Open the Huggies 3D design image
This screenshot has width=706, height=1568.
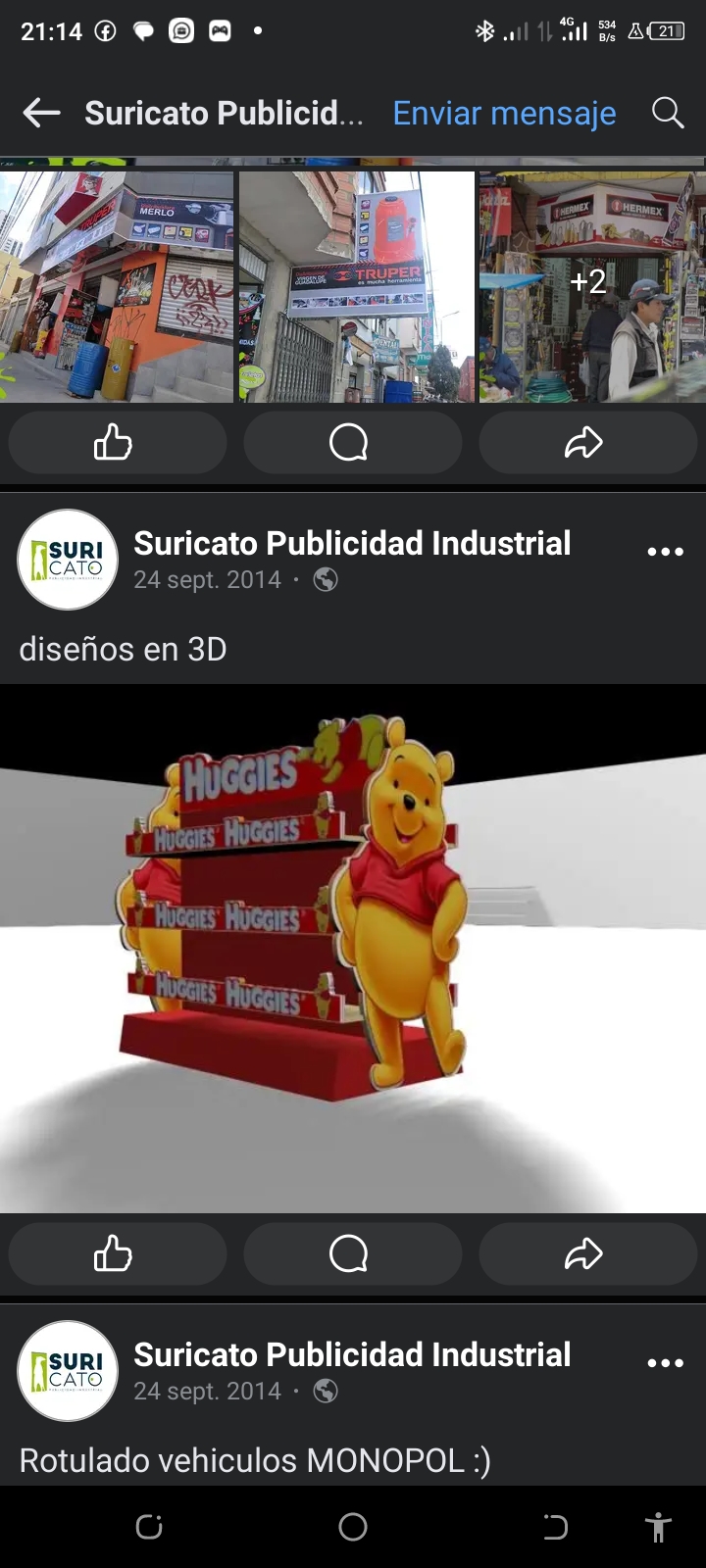pyautogui.click(x=353, y=948)
